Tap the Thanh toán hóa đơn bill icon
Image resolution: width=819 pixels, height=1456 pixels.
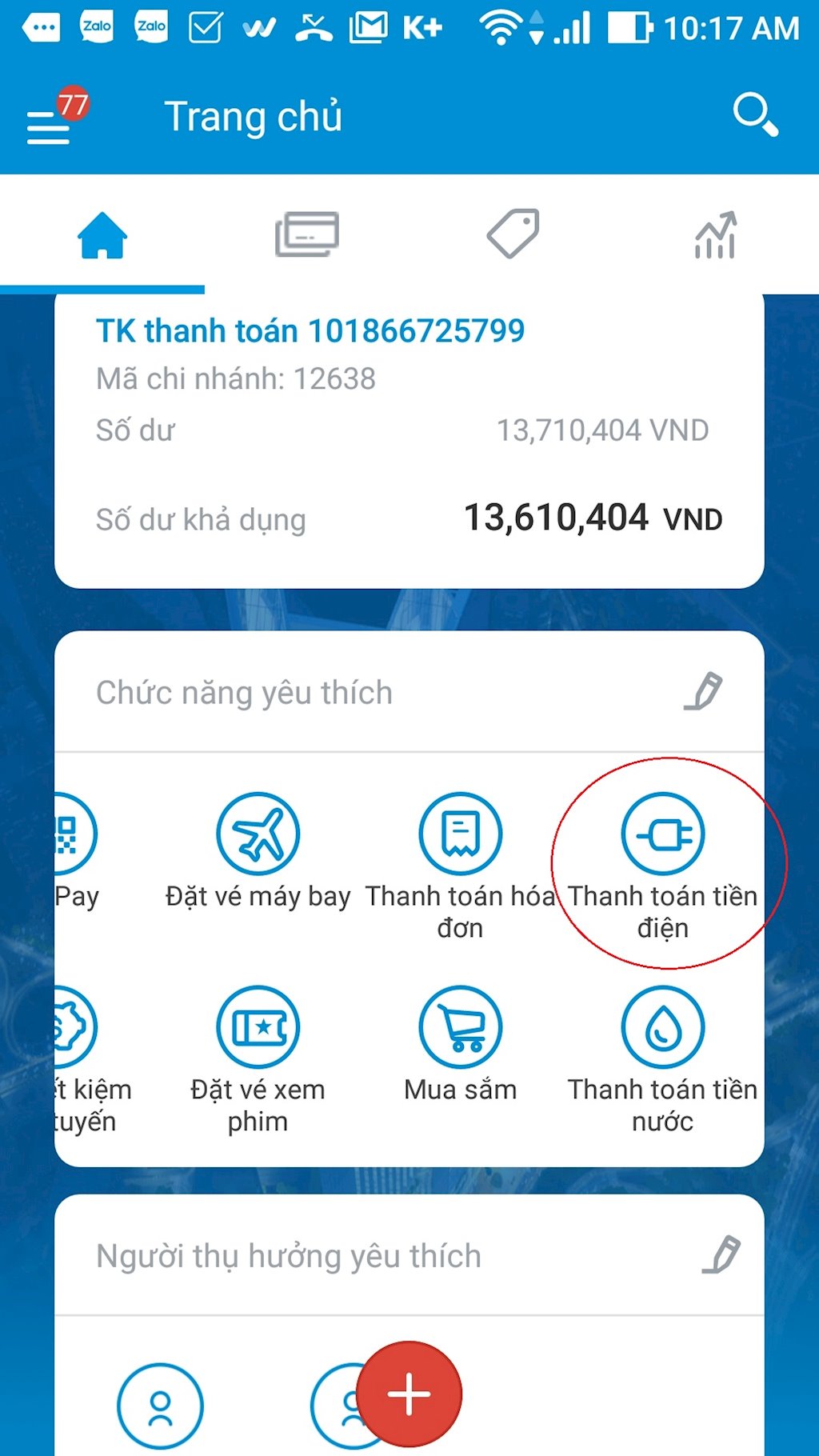click(461, 832)
